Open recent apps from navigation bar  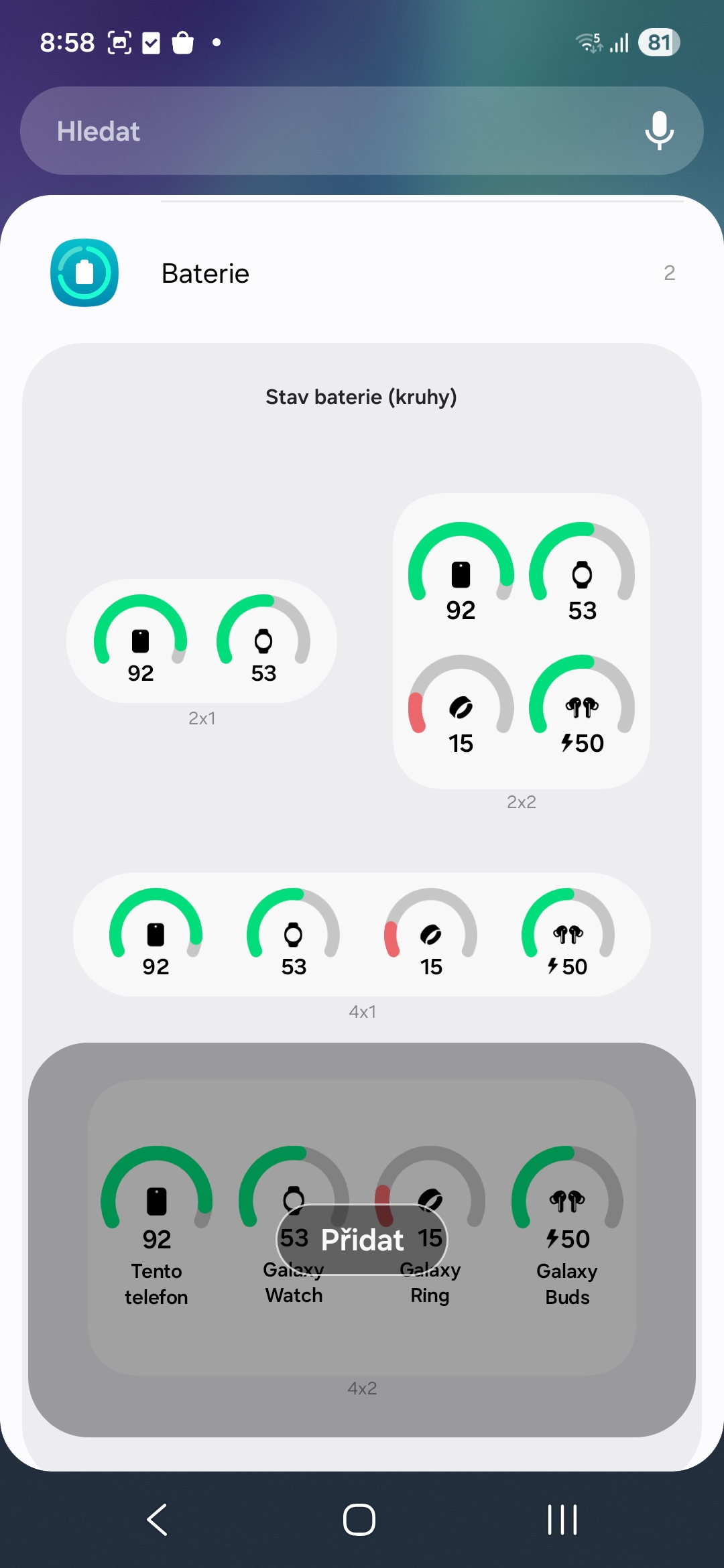562,1519
